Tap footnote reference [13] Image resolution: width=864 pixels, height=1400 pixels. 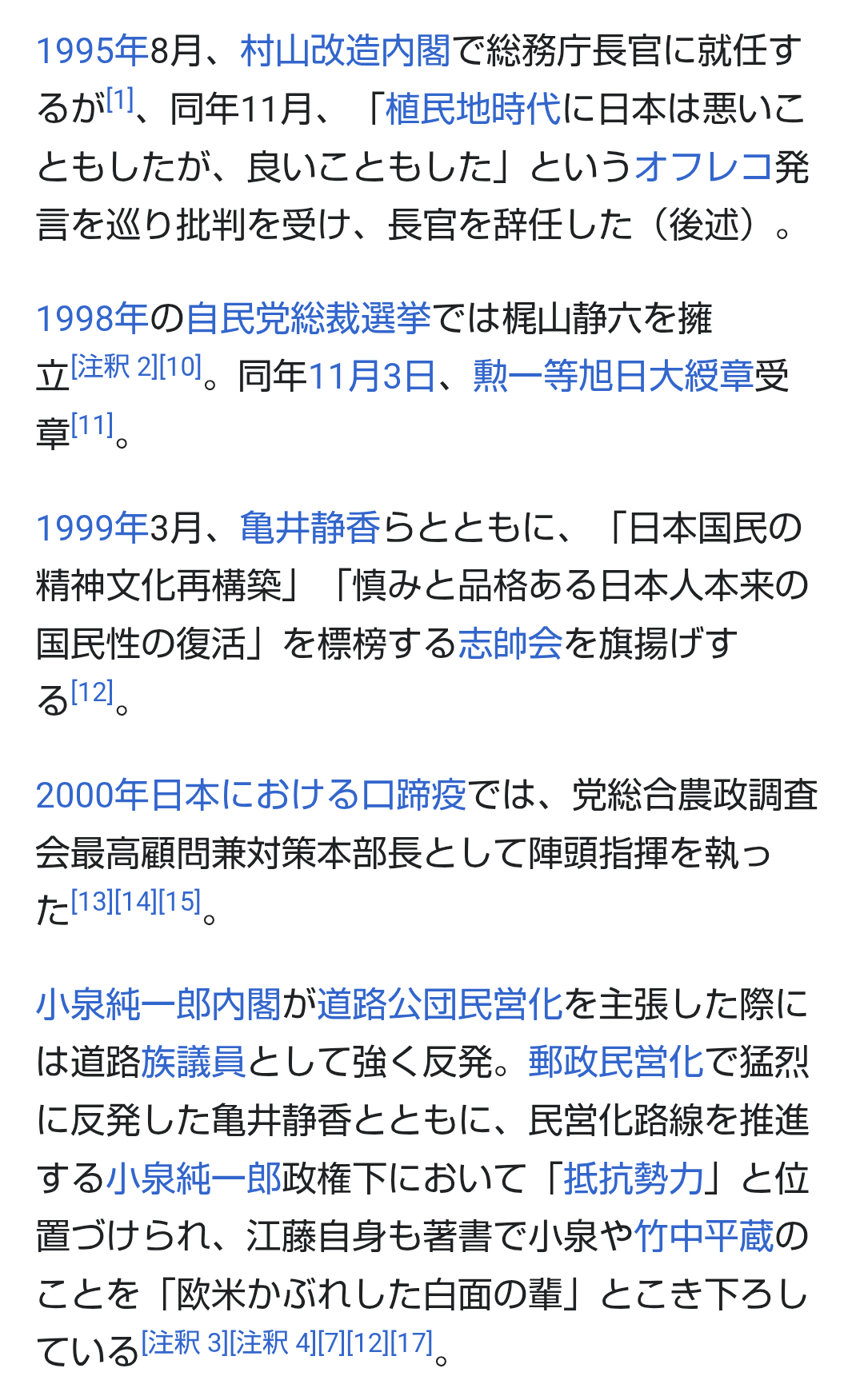click(x=93, y=902)
